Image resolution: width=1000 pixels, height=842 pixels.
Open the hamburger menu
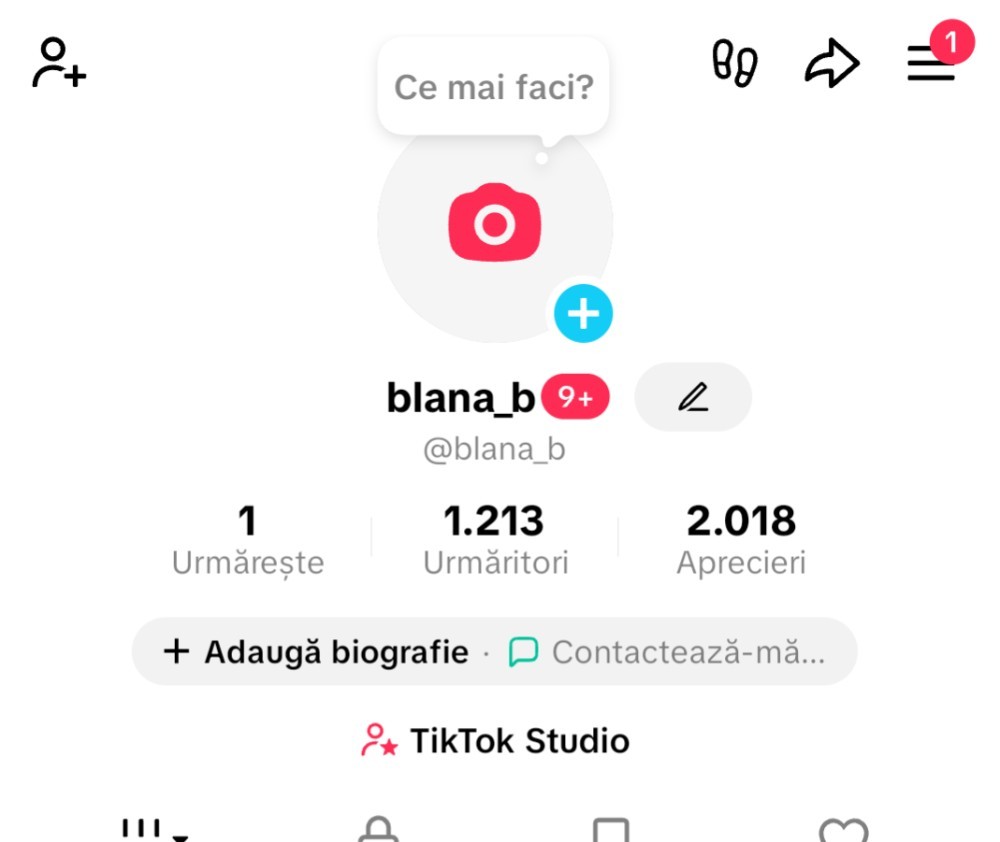(x=931, y=65)
